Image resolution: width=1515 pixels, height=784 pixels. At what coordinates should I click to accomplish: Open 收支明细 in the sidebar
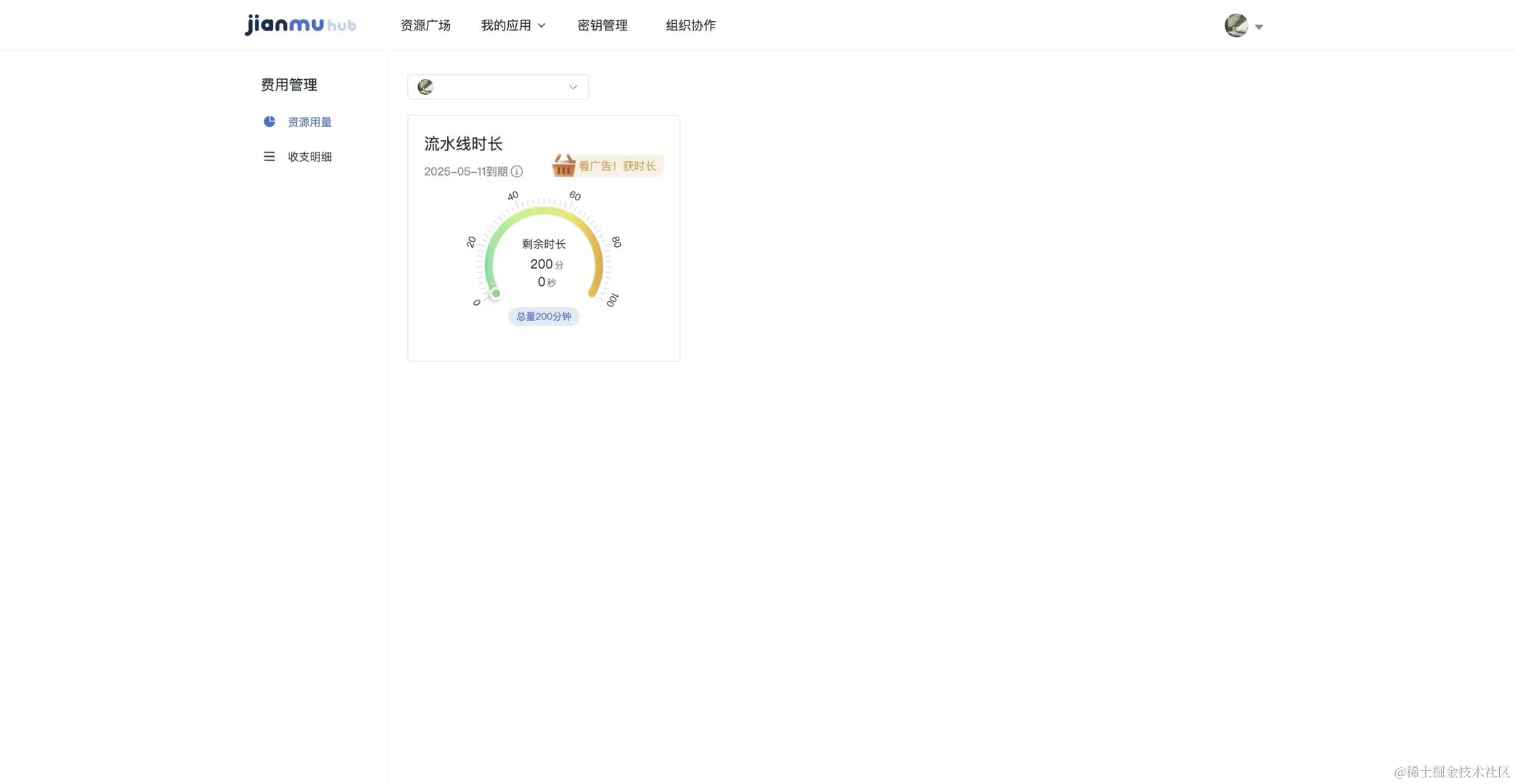[309, 157]
